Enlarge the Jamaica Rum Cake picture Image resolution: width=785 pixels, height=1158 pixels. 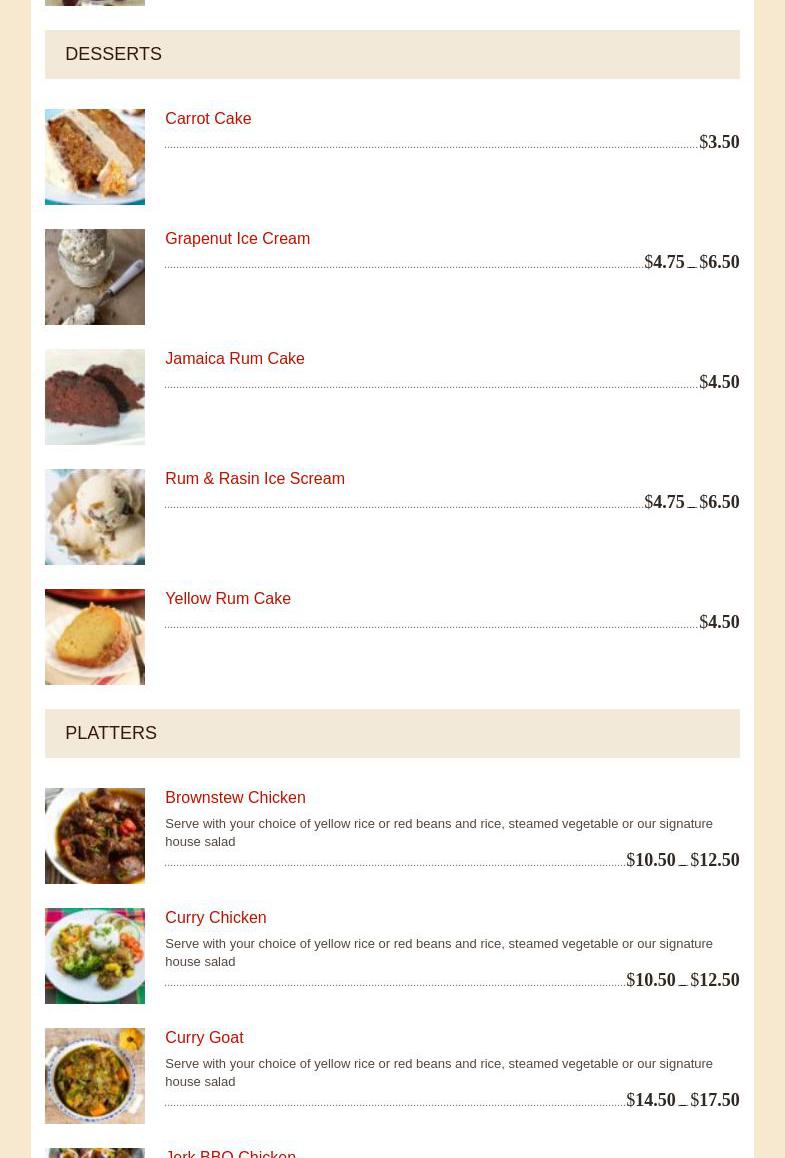pos(95,397)
